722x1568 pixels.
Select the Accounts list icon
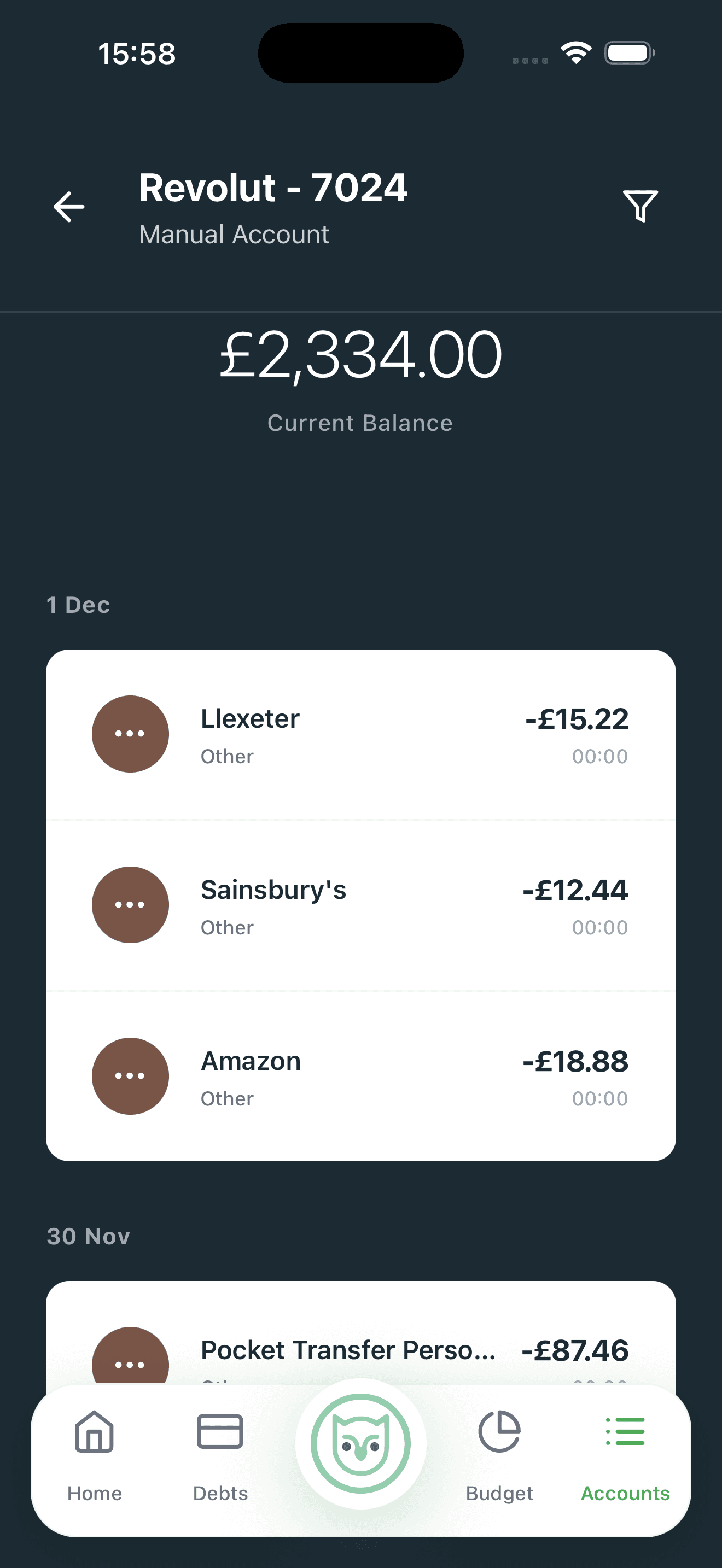[625, 1432]
